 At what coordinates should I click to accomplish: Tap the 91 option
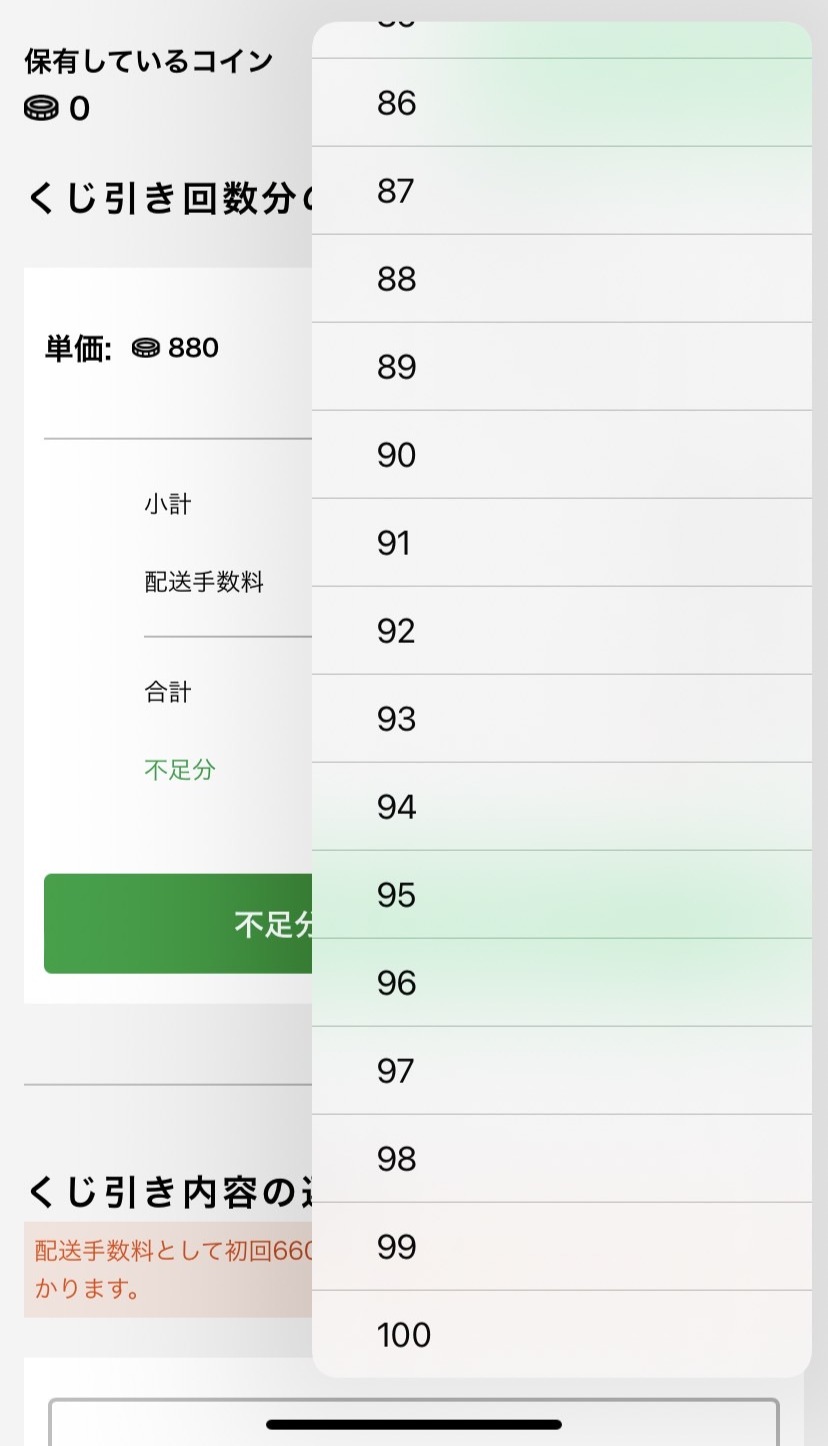(x=561, y=543)
